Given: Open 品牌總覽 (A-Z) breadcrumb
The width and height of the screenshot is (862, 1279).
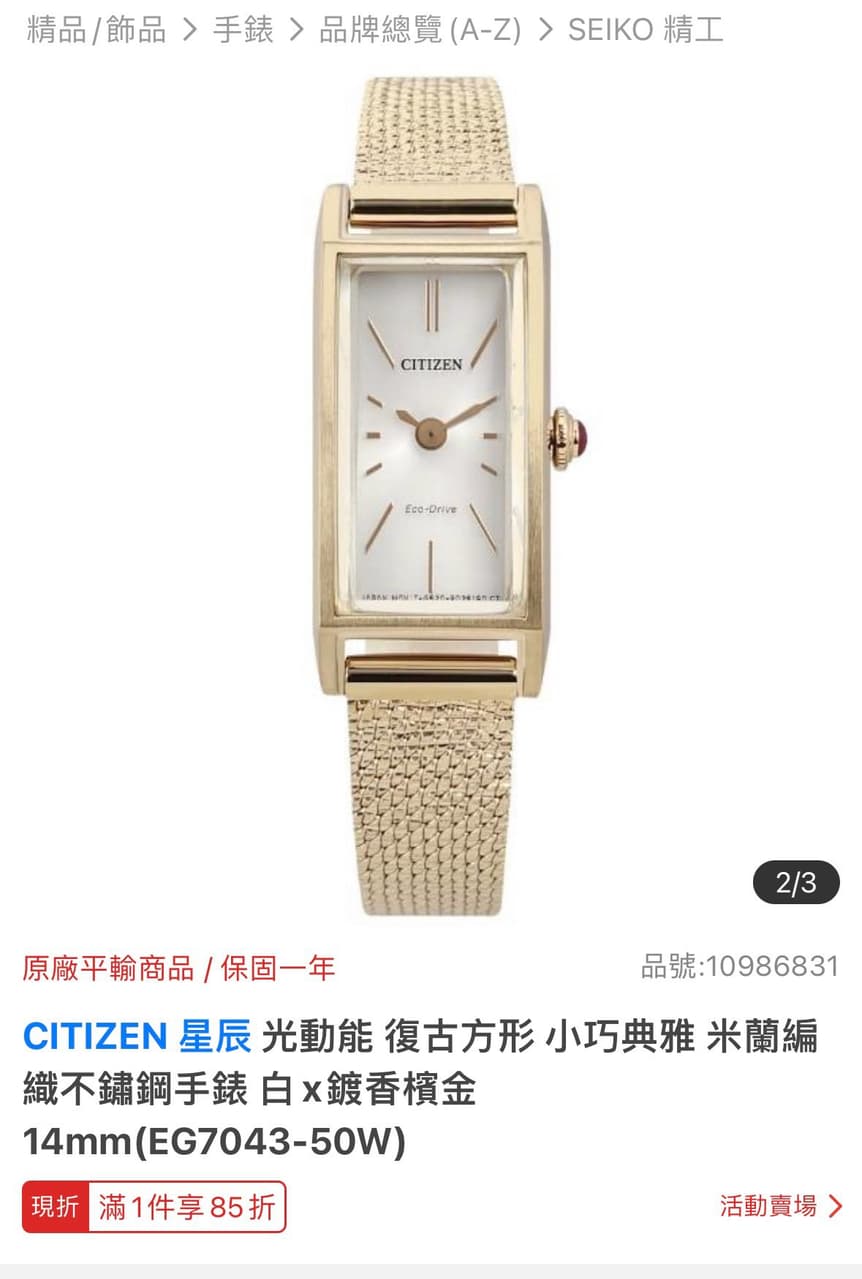Looking at the screenshot, I should 420,29.
